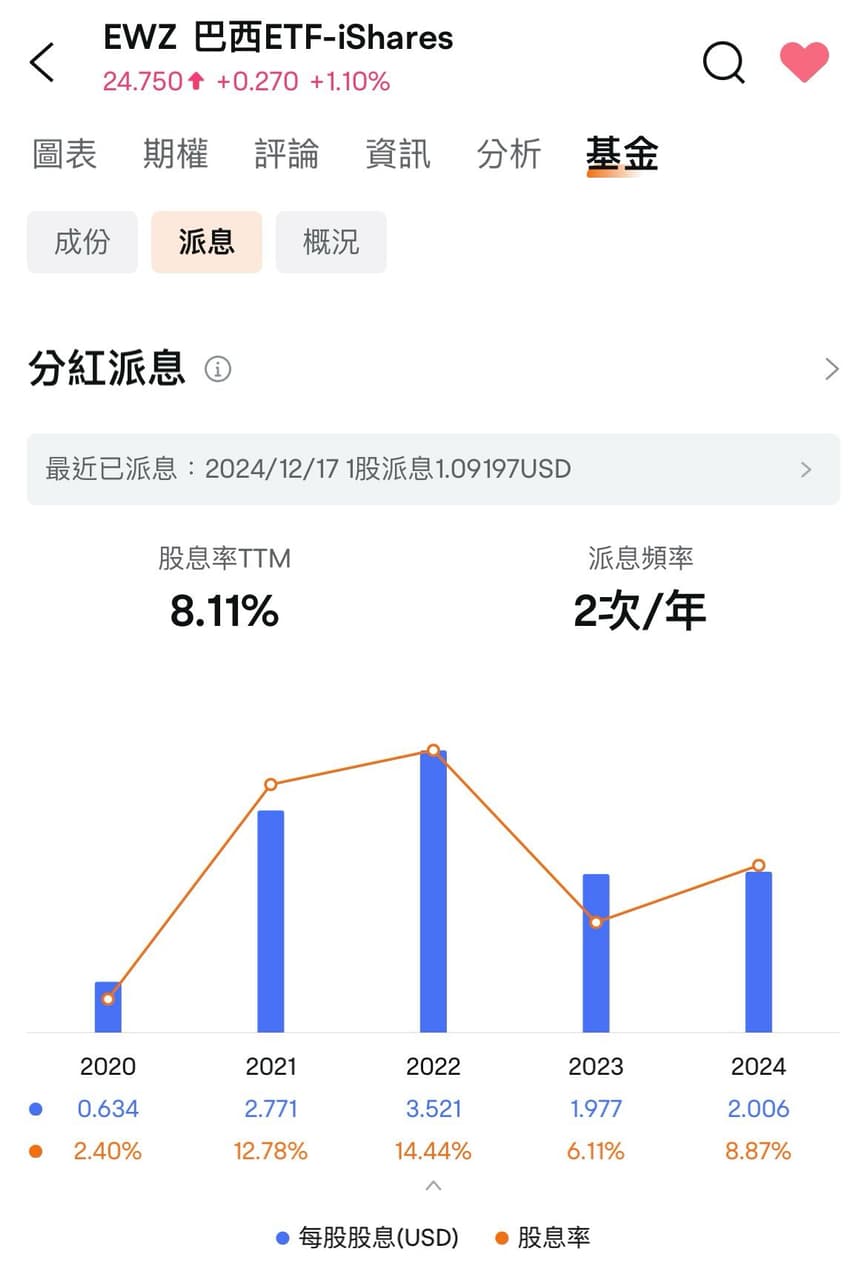The image size is (867, 1280).
Task: Select the 2022 data point marker on chart
Action: pos(432,750)
